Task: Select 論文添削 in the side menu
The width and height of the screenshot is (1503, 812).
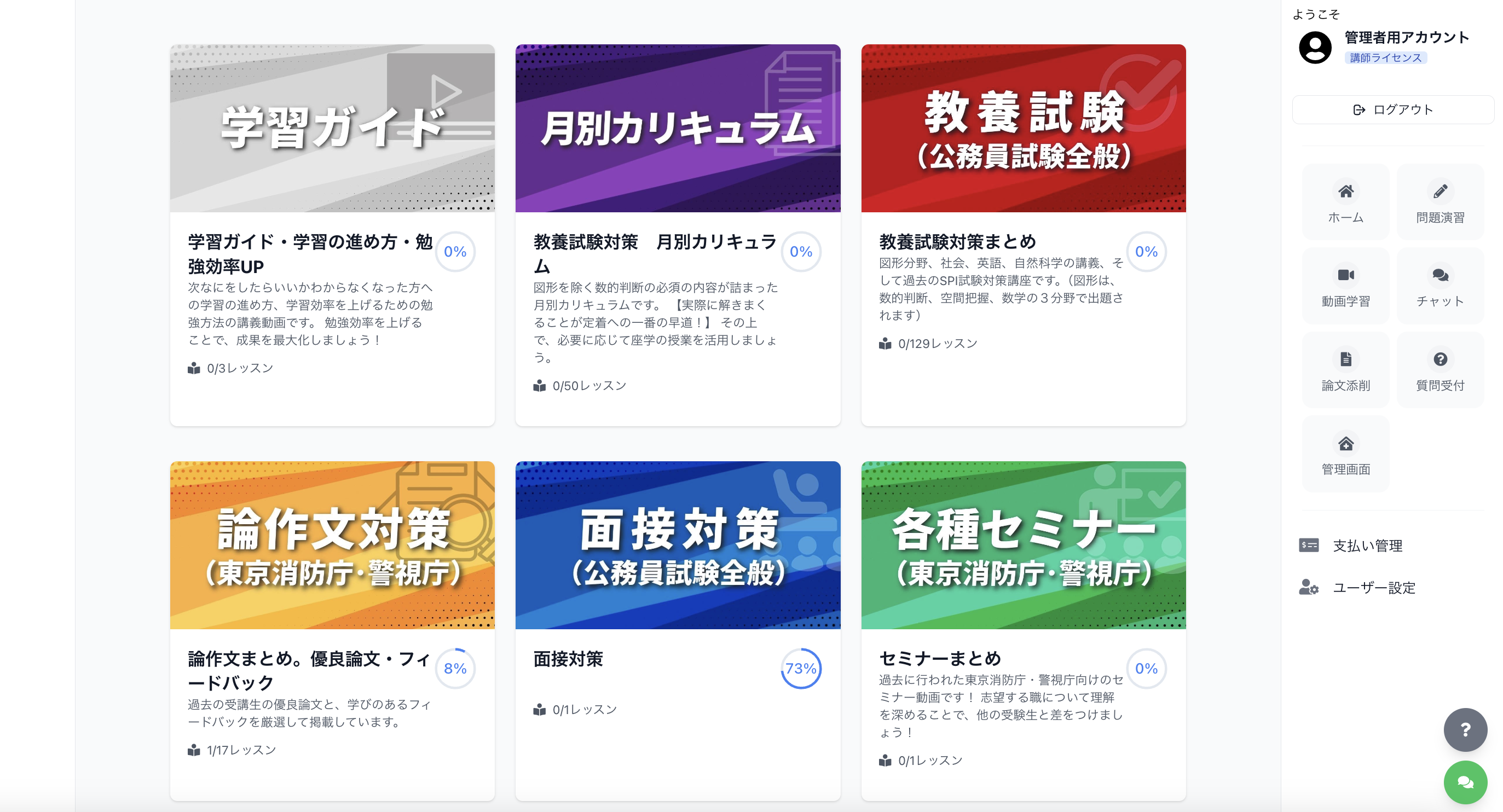Action: click(1345, 370)
